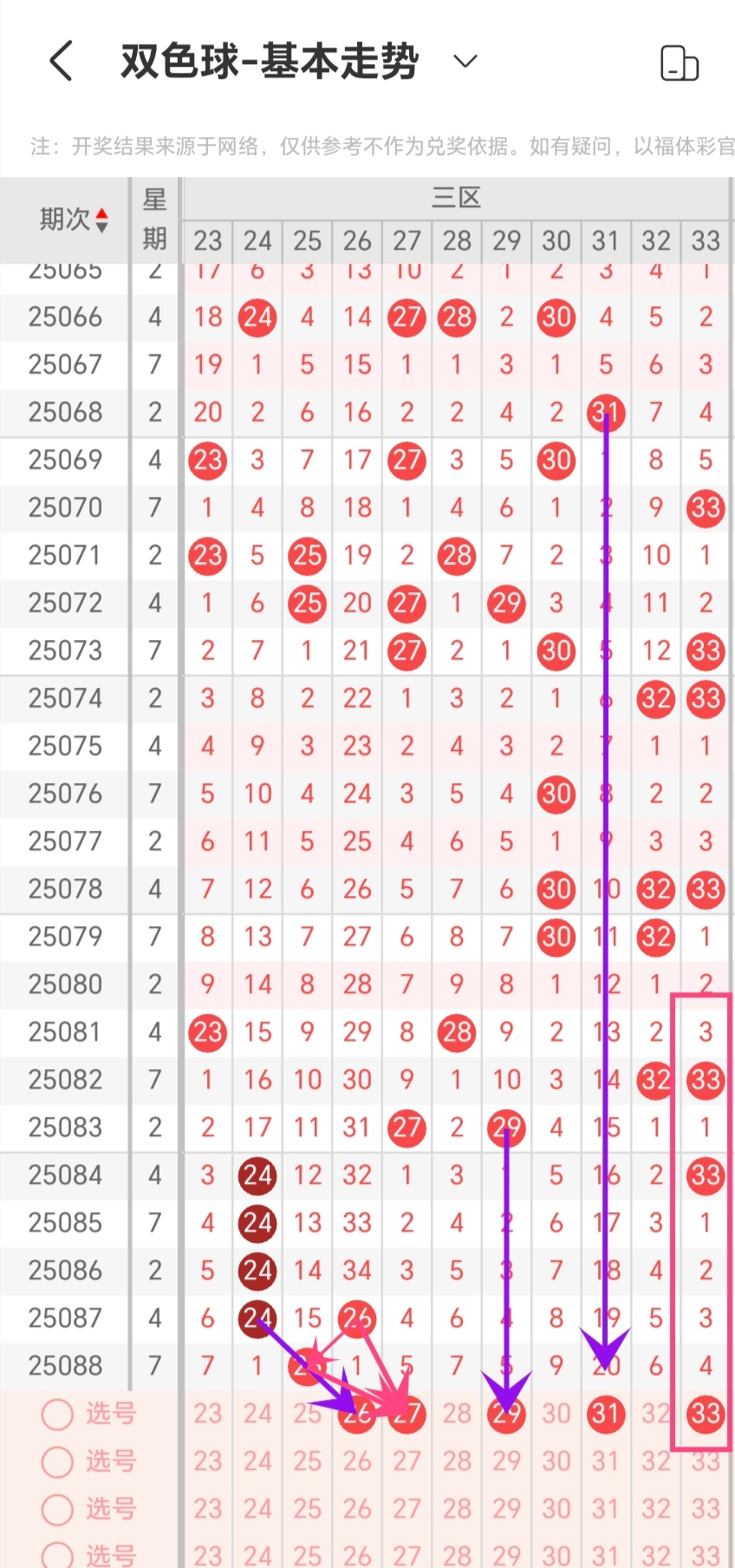Deselect highlighted ball 33 in the 选号 row
This screenshot has height=1568, width=735.
pyautogui.click(x=706, y=1414)
